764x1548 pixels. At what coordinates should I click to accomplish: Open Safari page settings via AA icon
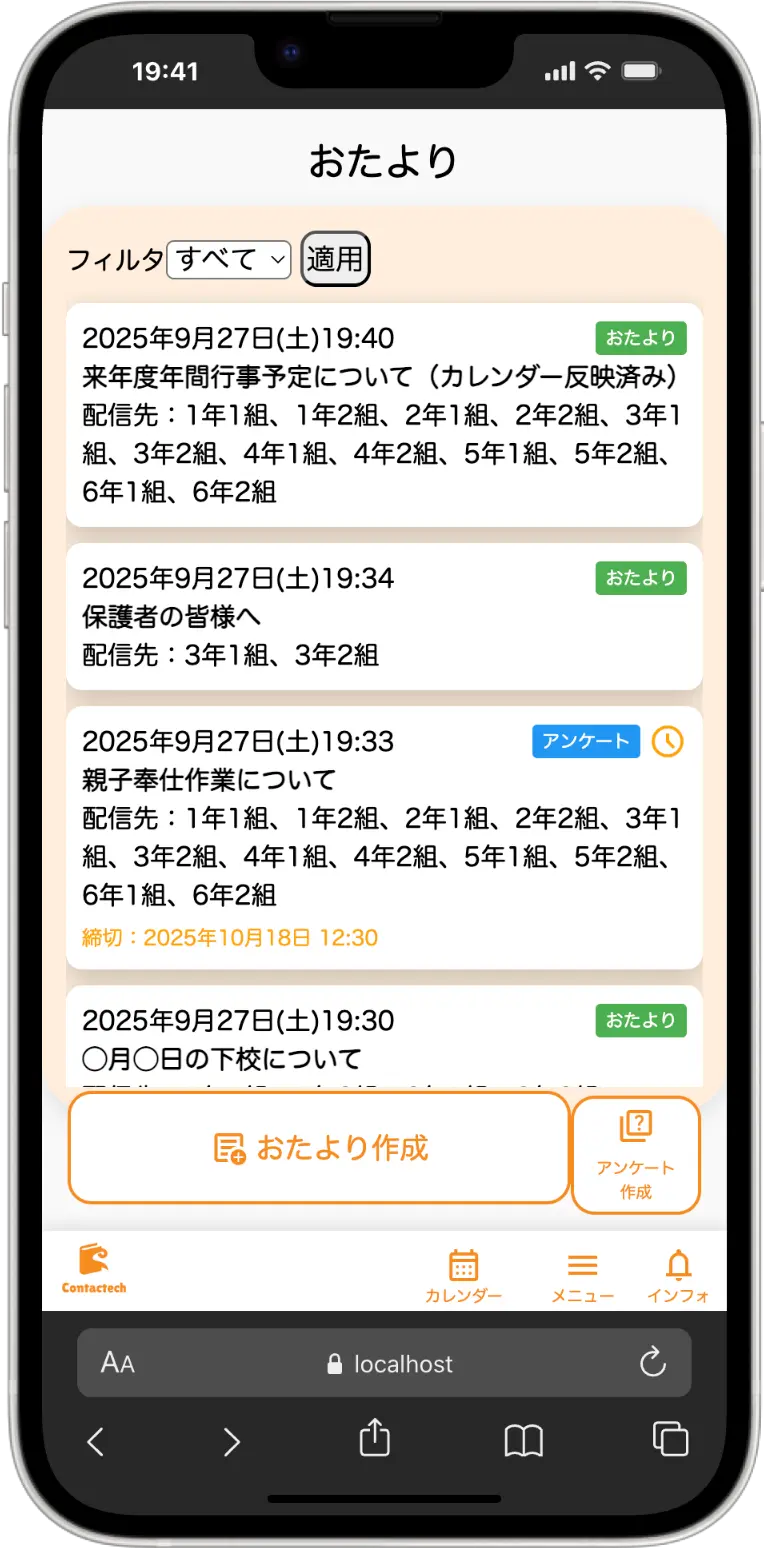pyautogui.click(x=116, y=1362)
